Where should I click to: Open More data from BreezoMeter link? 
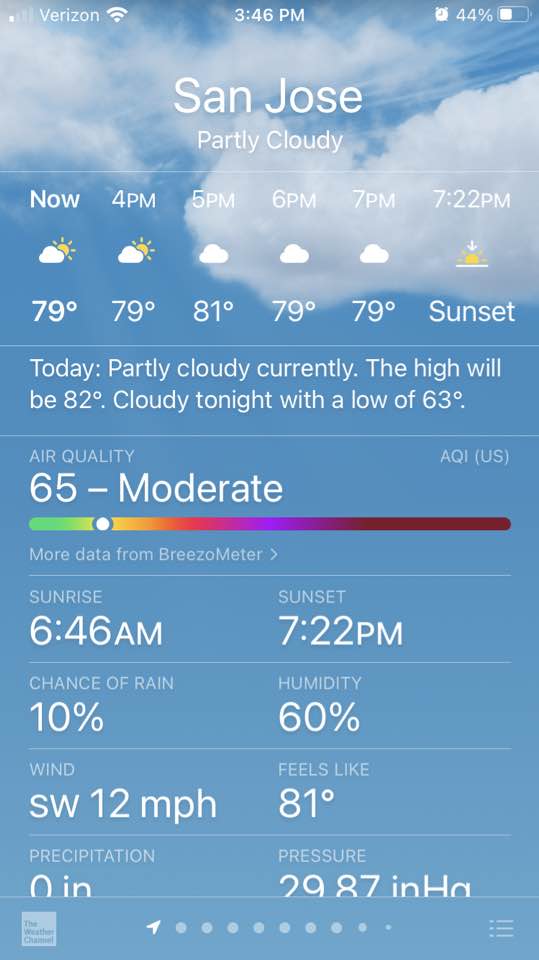[153, 555]
